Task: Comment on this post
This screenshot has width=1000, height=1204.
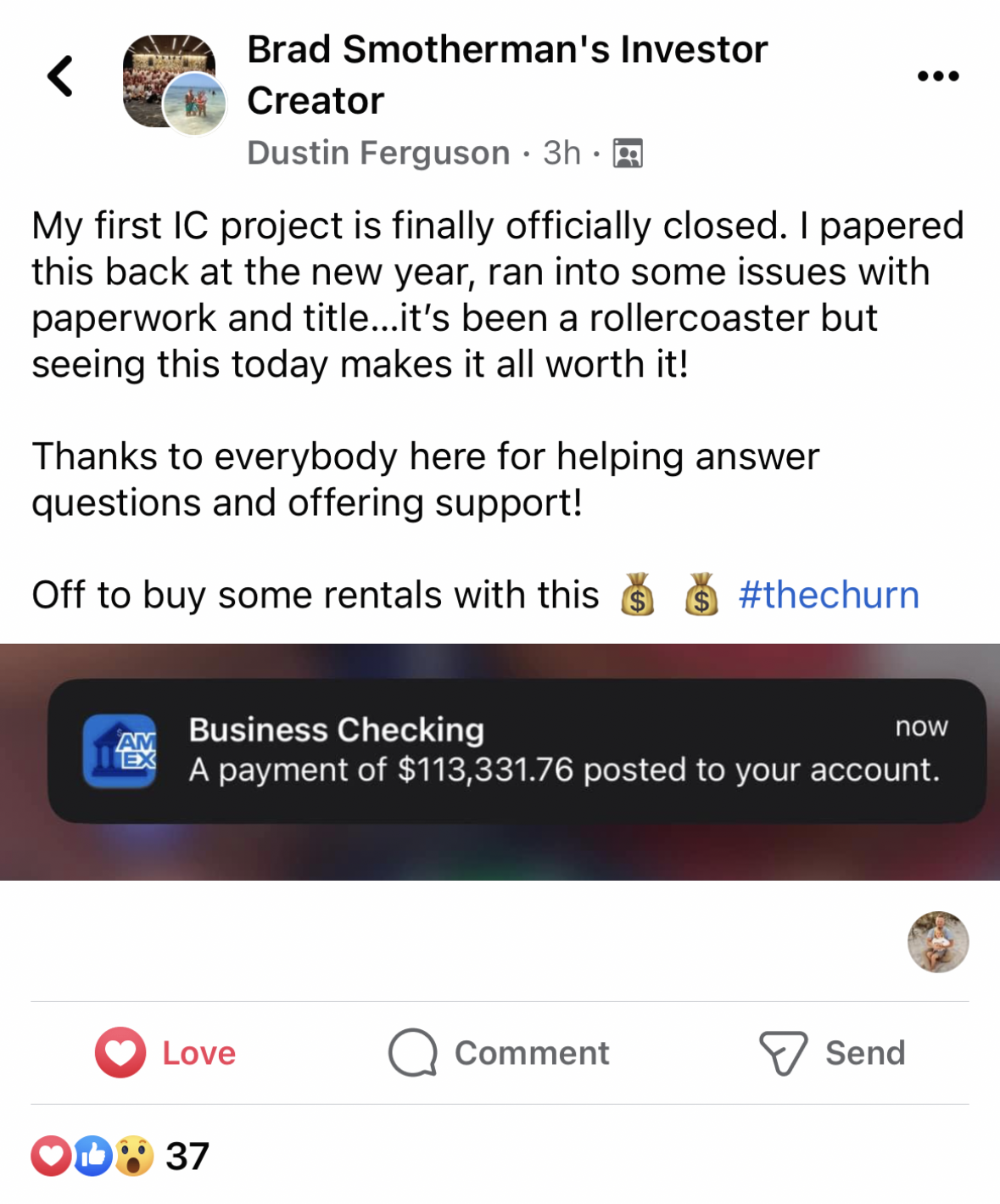Action: click(x=499, y=1053)
